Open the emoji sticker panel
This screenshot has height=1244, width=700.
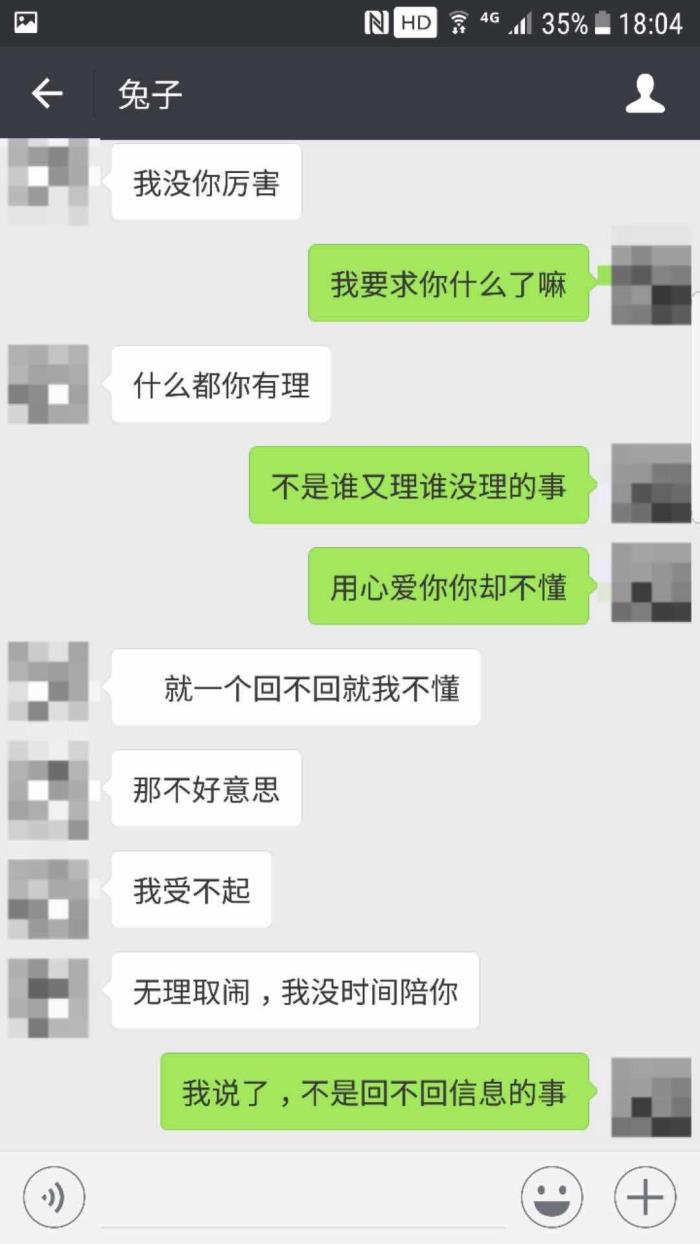(551, 1197)
